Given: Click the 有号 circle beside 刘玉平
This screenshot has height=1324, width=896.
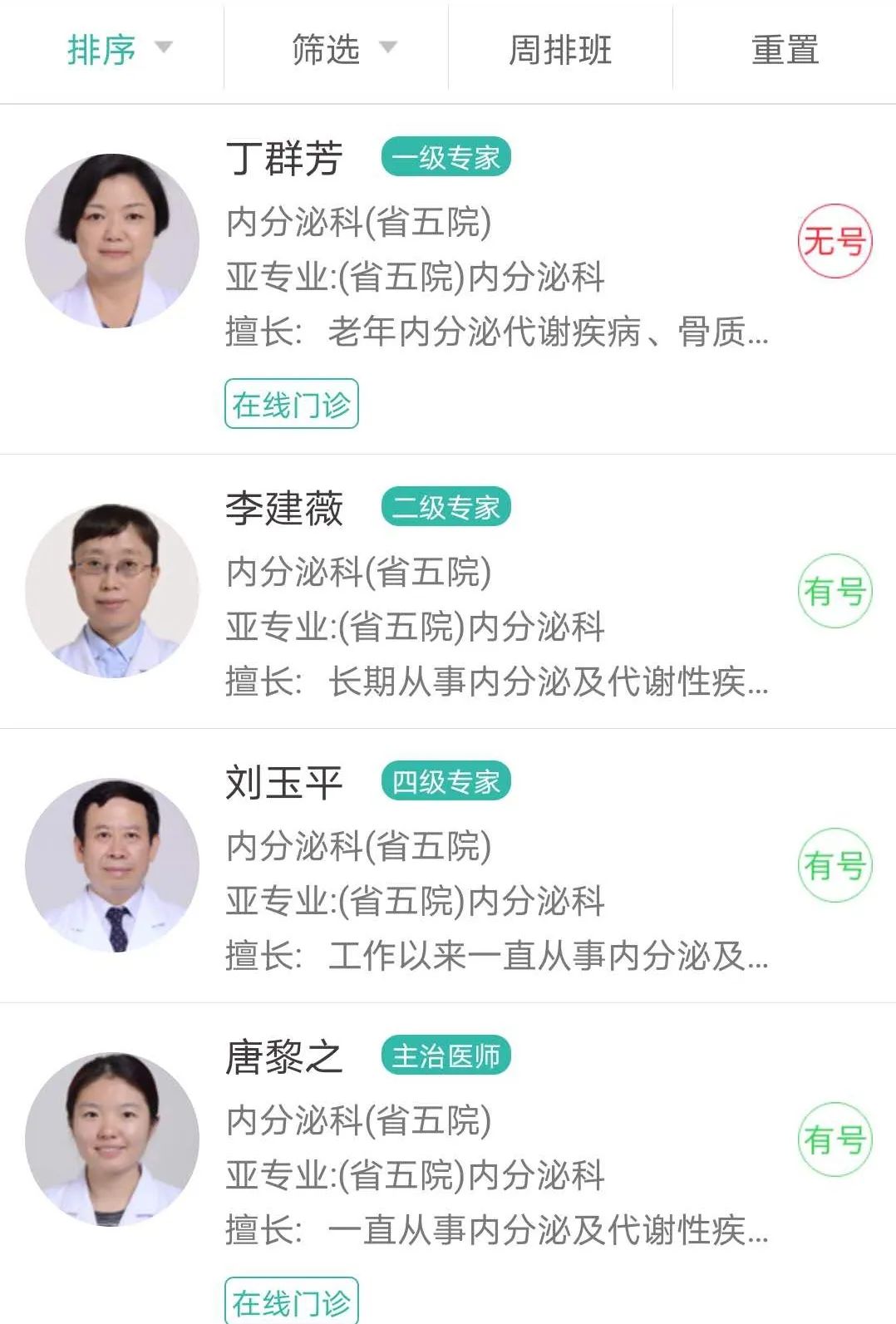Looking at the screenshot, I should click(x=834, y=864).
